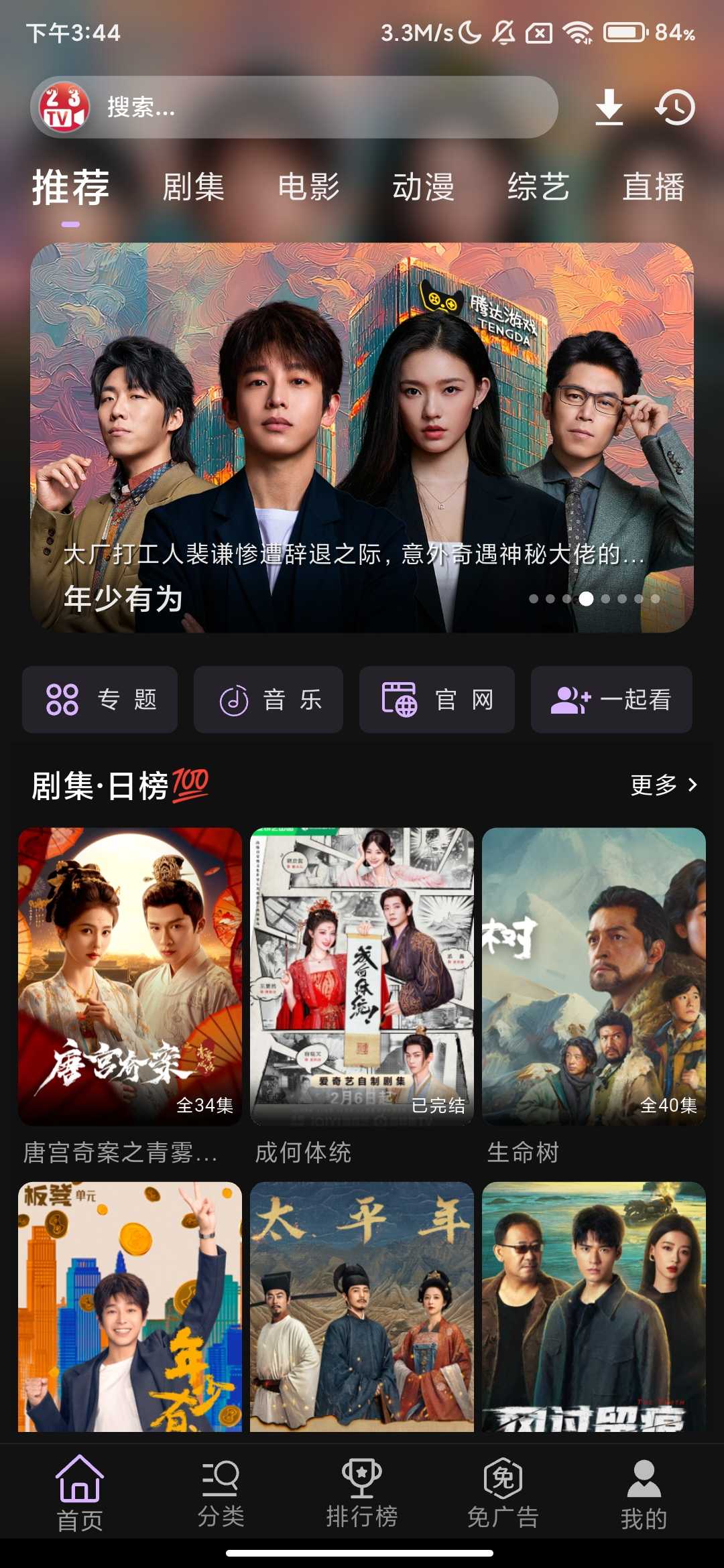
Task: Open the downloads icon
Action: (609, 107)
